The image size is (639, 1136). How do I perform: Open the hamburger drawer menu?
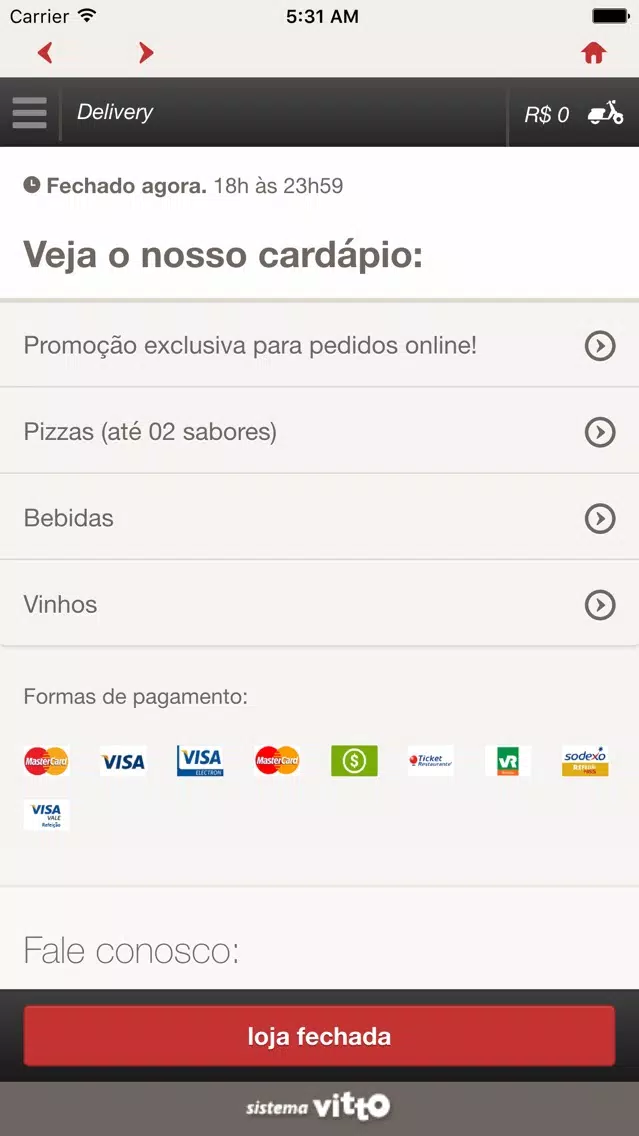pyautogui.click(x=30, y=113)
